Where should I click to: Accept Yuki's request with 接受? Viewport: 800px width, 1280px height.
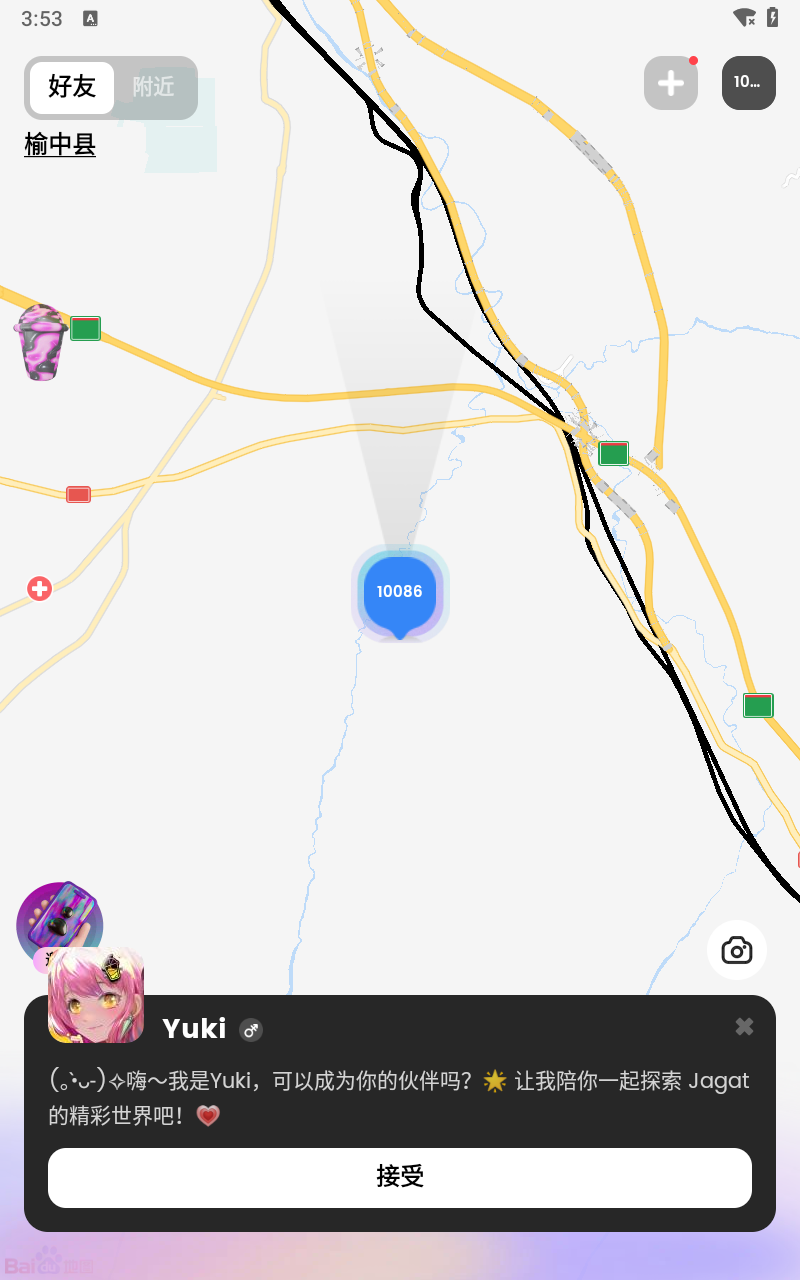(x=400, y=1177)
